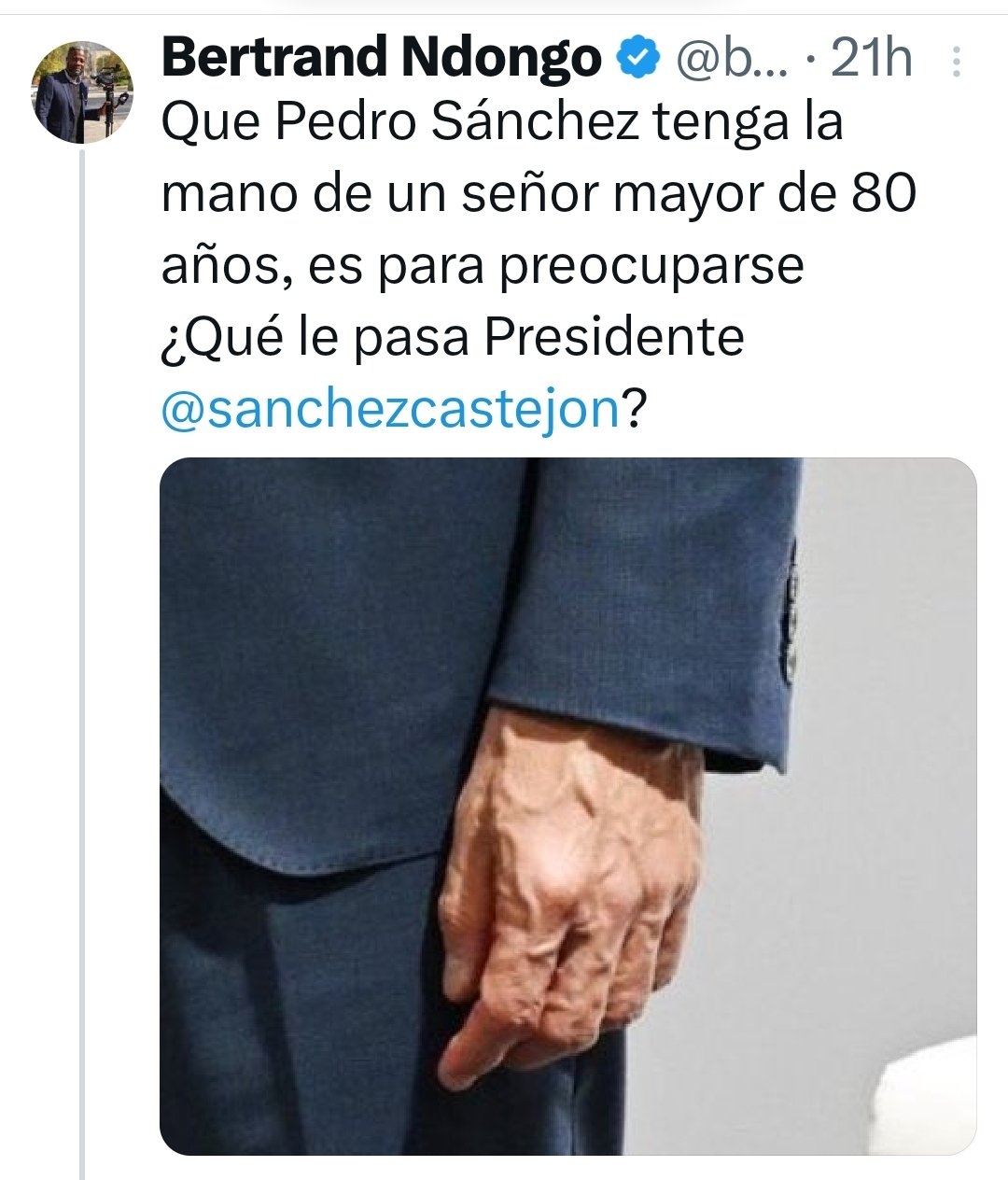The width and height of the screenshot is (1008, 1180).
Task: View the attached hand photo full screen
Action: pos(567,806)
